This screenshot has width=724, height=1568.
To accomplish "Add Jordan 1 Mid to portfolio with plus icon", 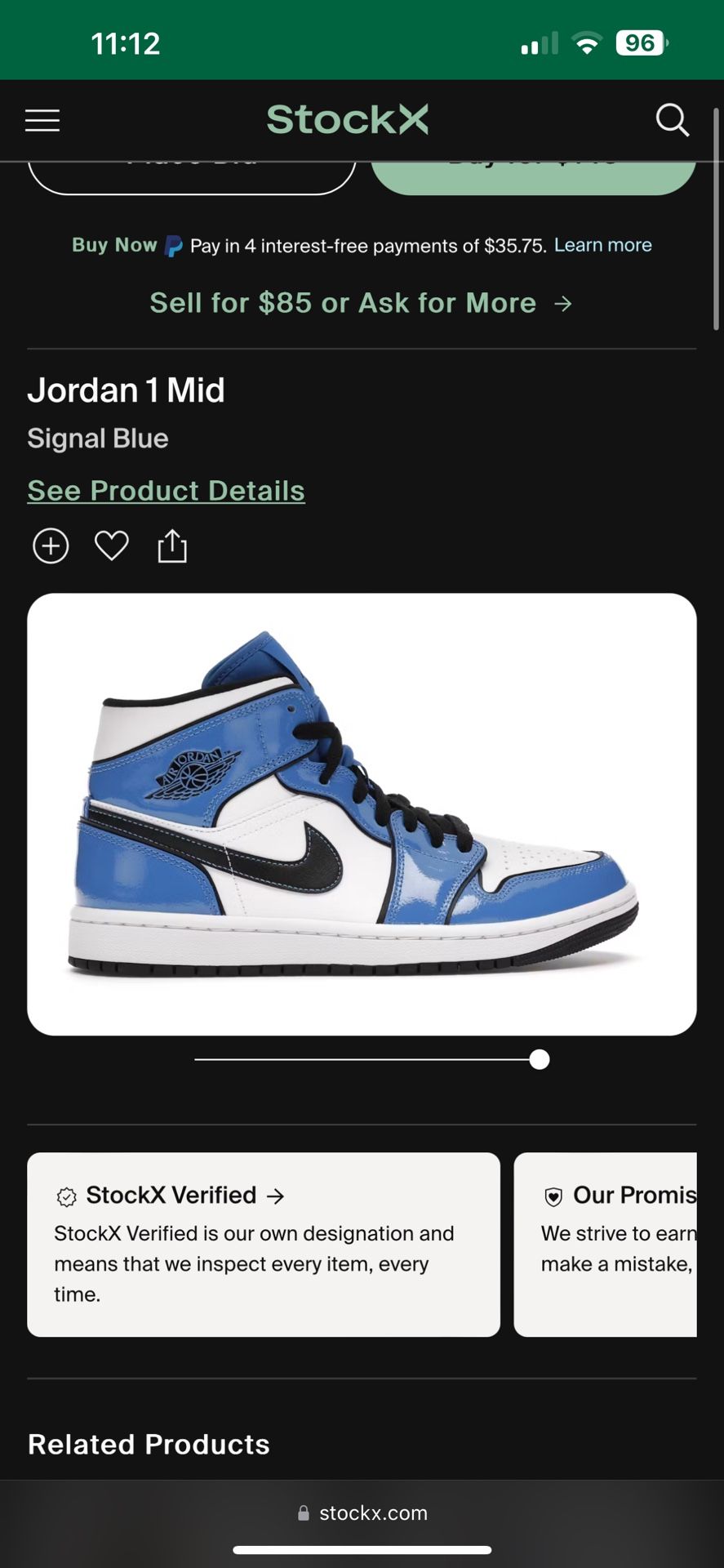I will (x=50, y=546).
